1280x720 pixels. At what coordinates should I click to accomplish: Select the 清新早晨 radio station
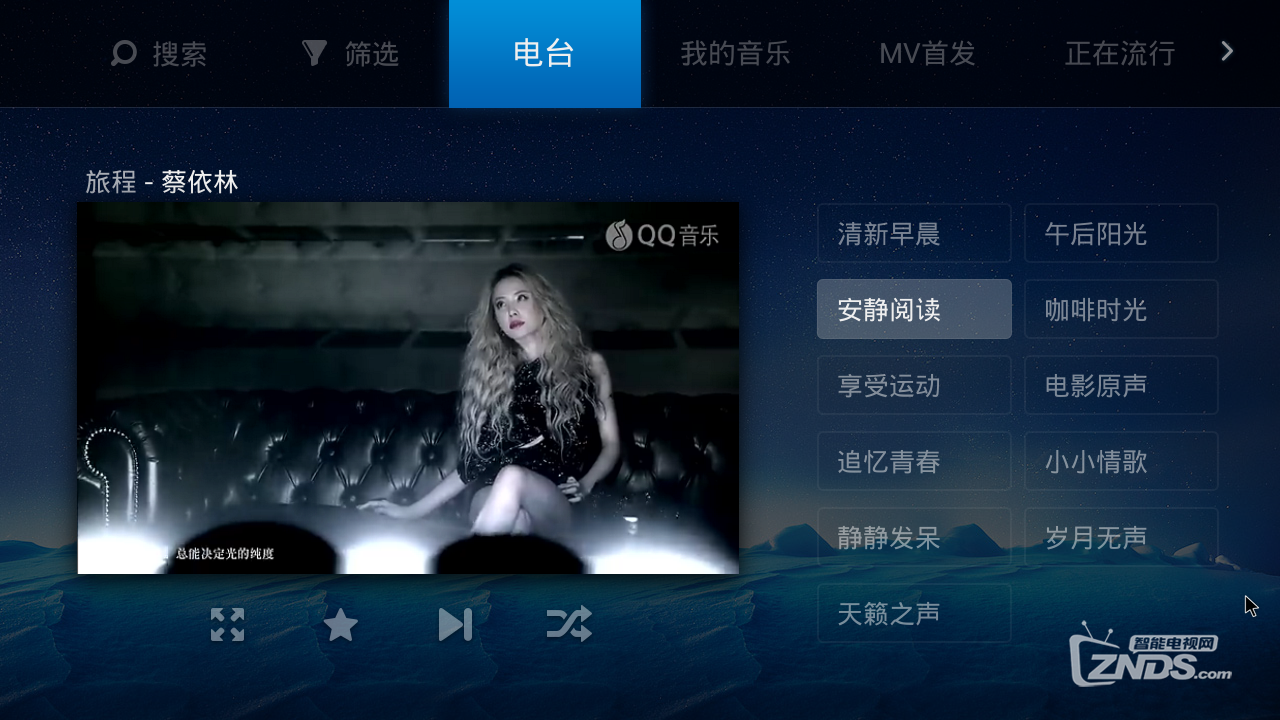tap(914, 234)
